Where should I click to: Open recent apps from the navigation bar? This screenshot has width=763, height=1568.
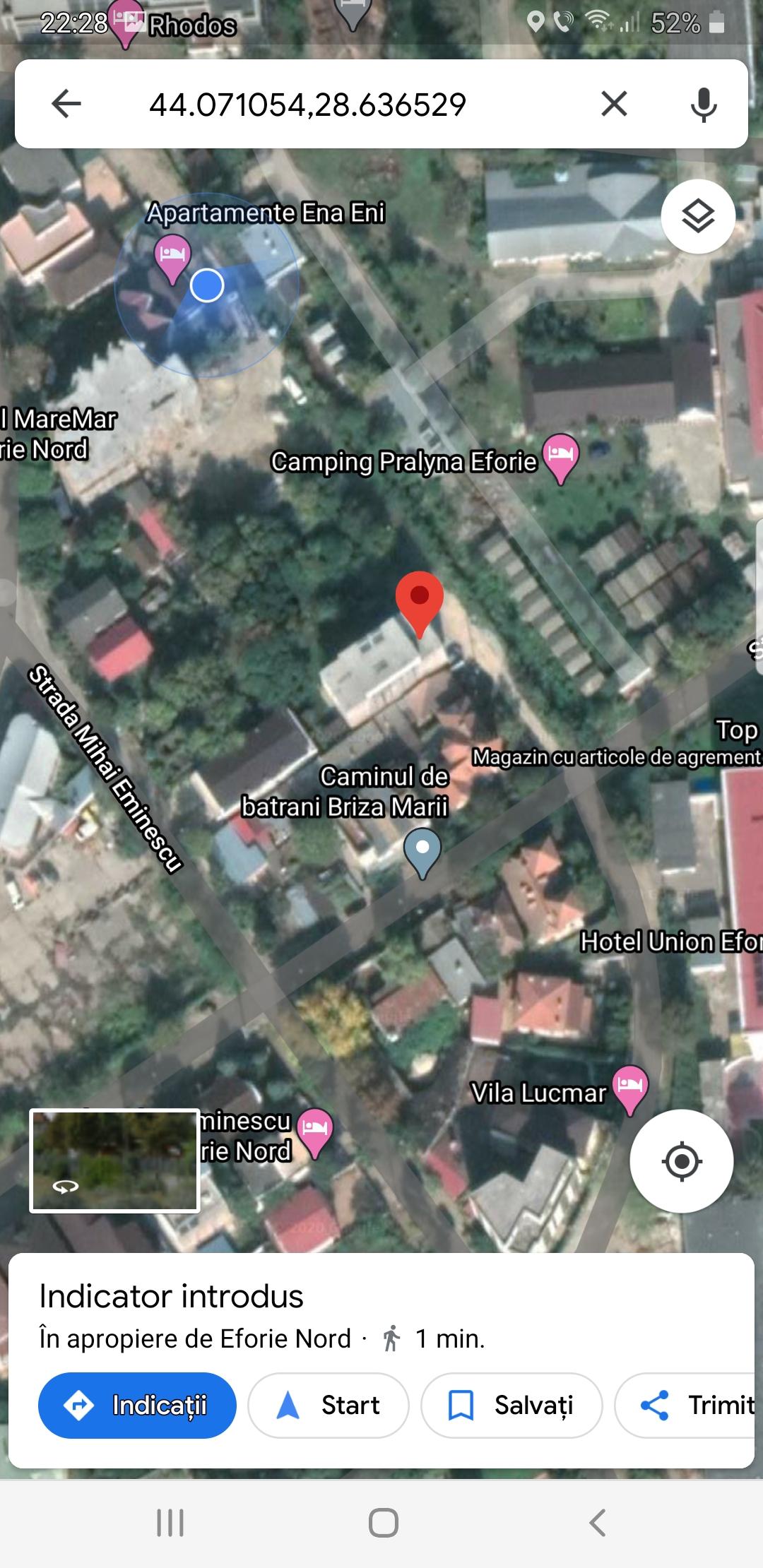click(x=170, y=1523)
